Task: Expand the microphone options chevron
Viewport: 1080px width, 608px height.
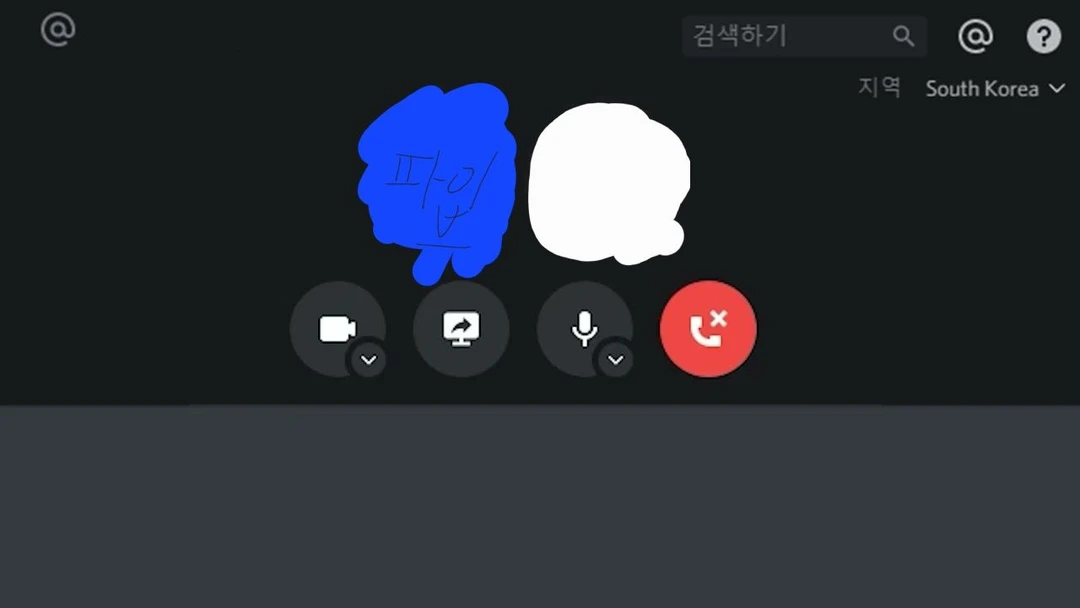Action: pyautogui.click(x=616, y=360)
